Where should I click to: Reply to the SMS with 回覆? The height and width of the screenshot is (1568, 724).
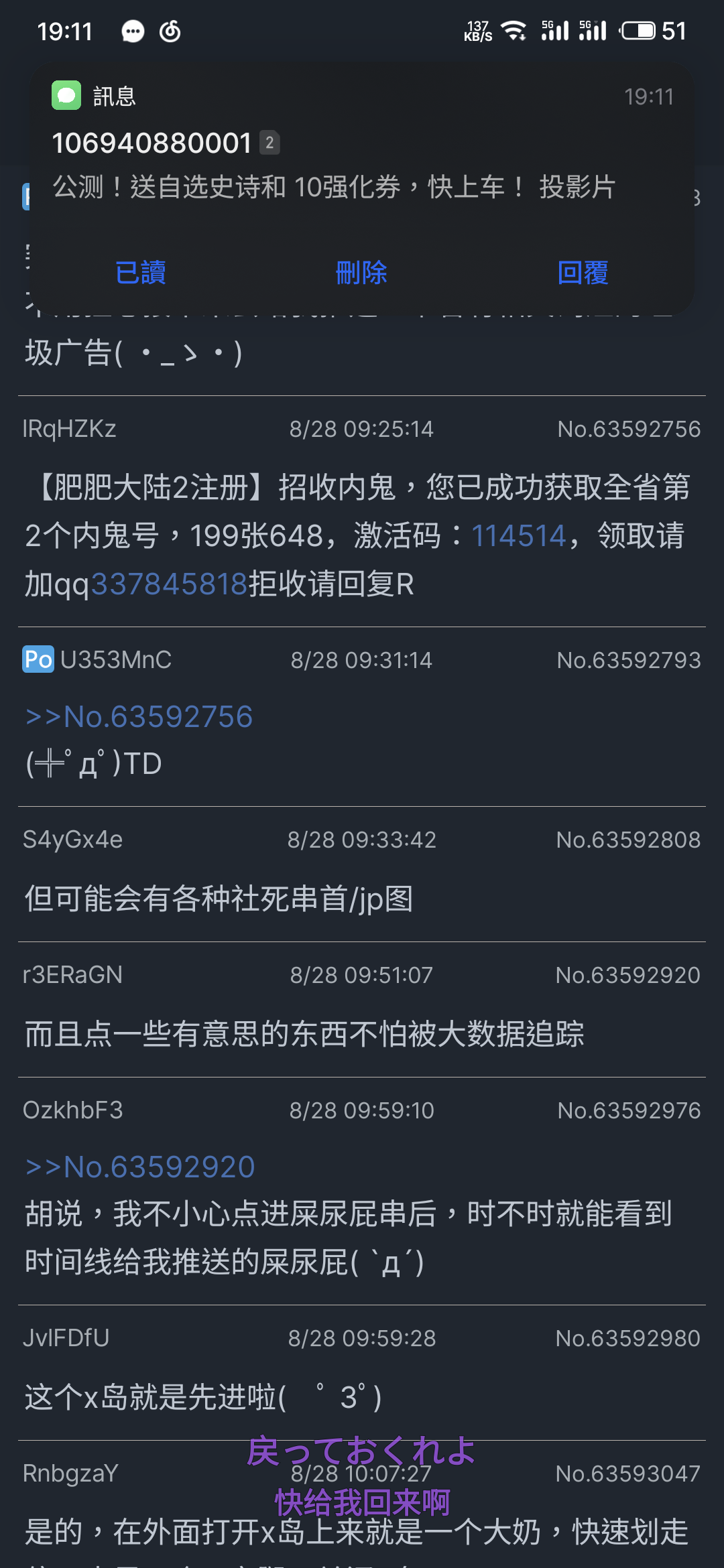coord(583,273)
